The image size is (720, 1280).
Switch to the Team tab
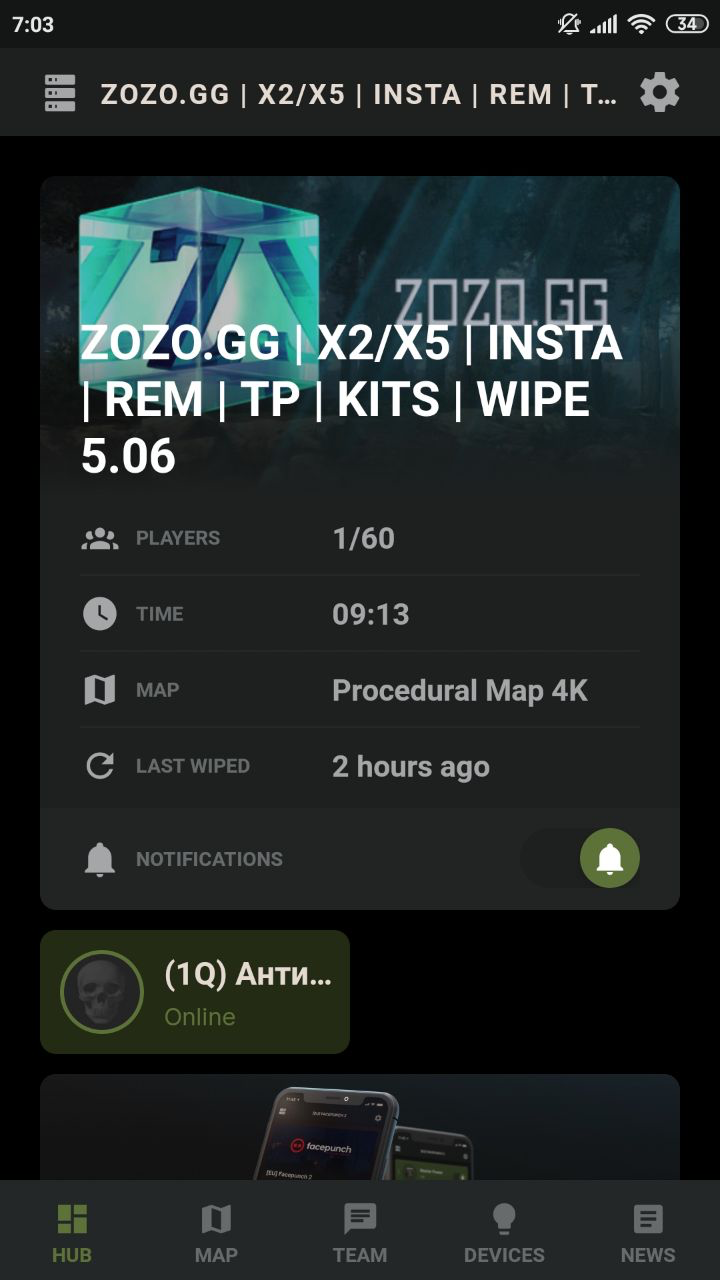[x=360, y=1232]
